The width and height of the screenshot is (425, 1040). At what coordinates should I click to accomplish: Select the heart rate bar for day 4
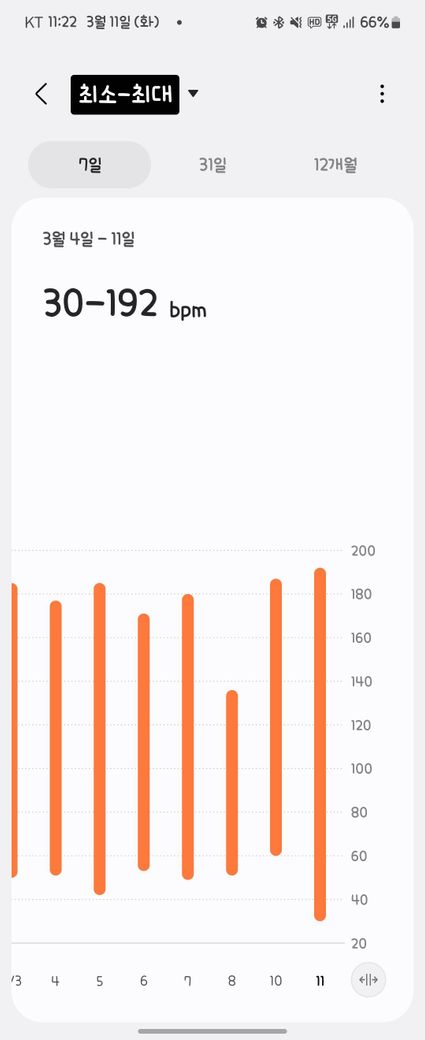click(x=56, y=738)
